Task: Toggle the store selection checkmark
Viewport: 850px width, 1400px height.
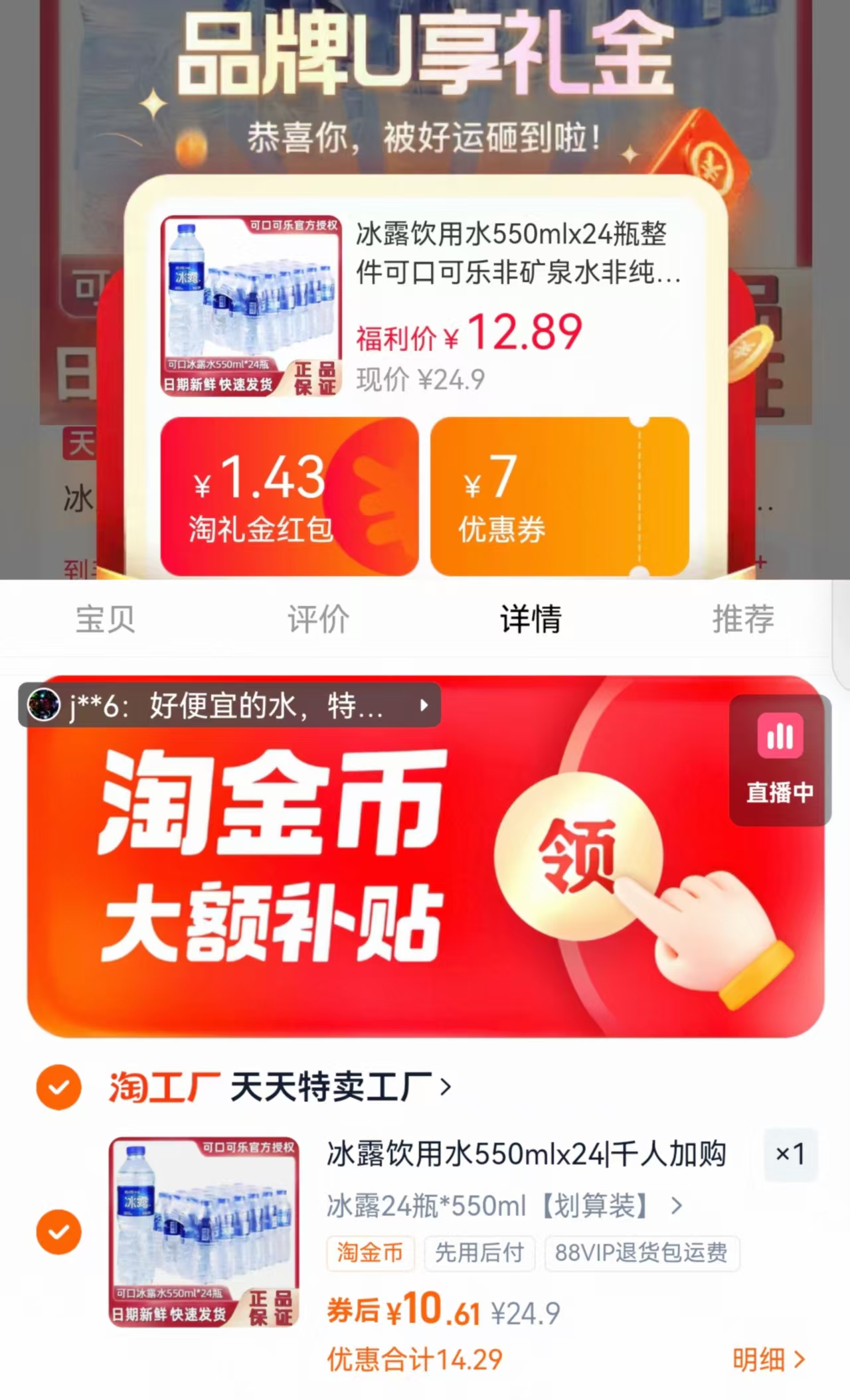Action: pyautogui.click(x=58, y=1087)
